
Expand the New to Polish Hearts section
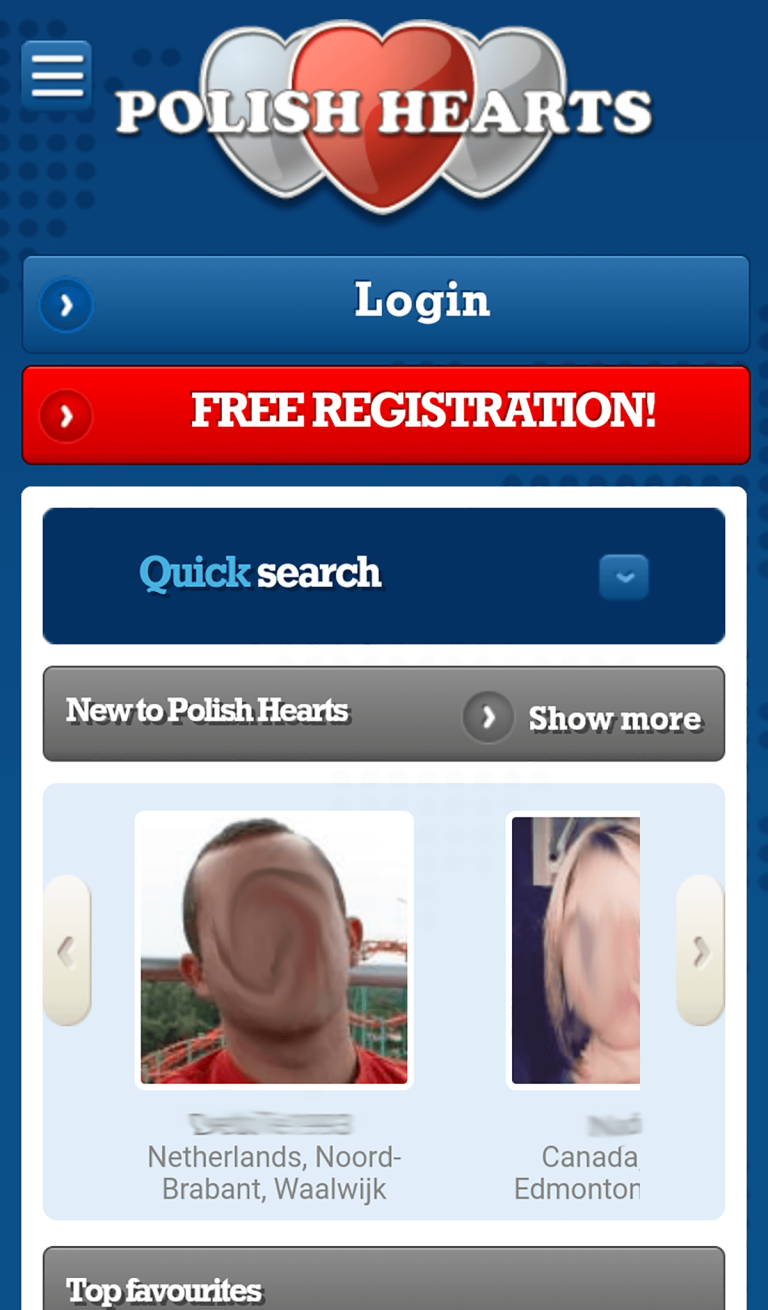pos(383,714)
